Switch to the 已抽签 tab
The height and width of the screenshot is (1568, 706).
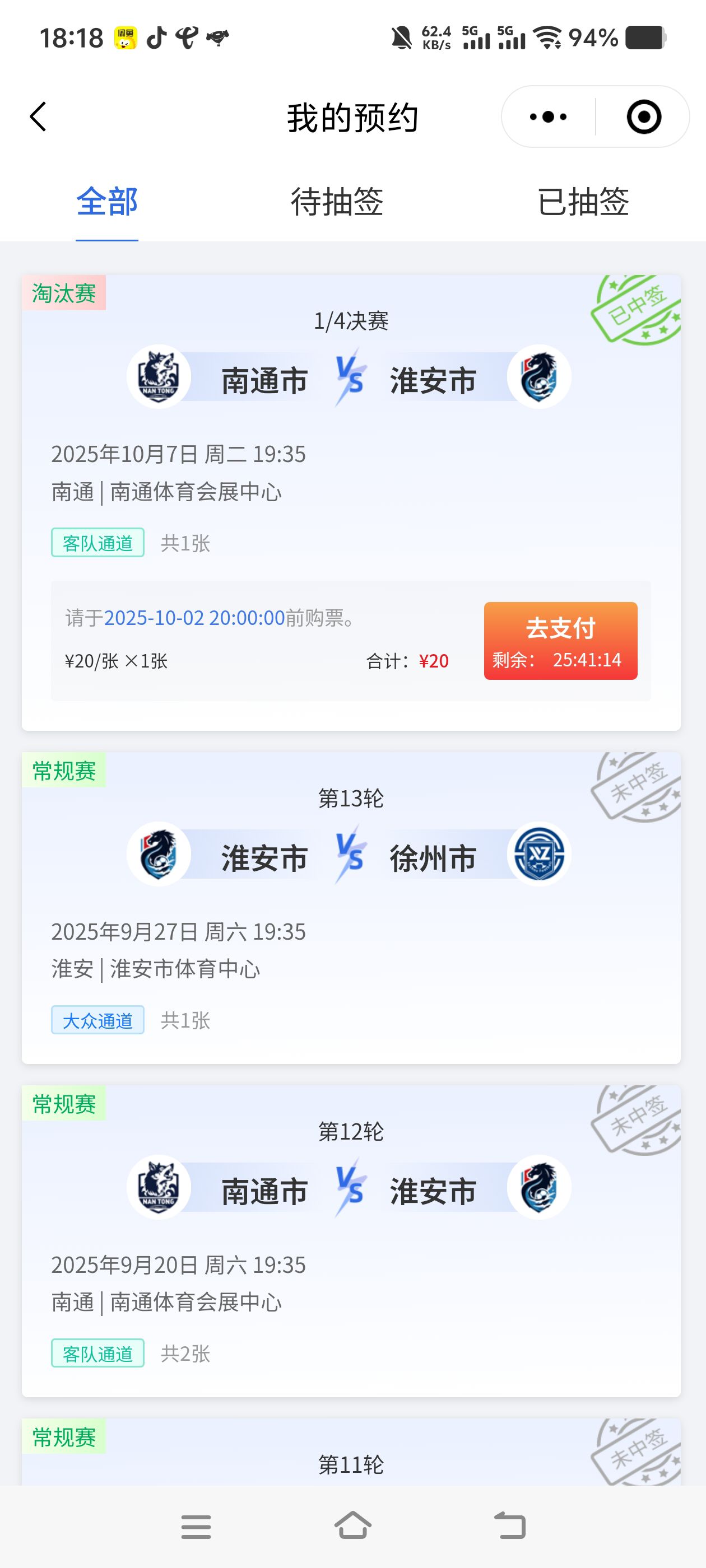click(x=583, y=202)
